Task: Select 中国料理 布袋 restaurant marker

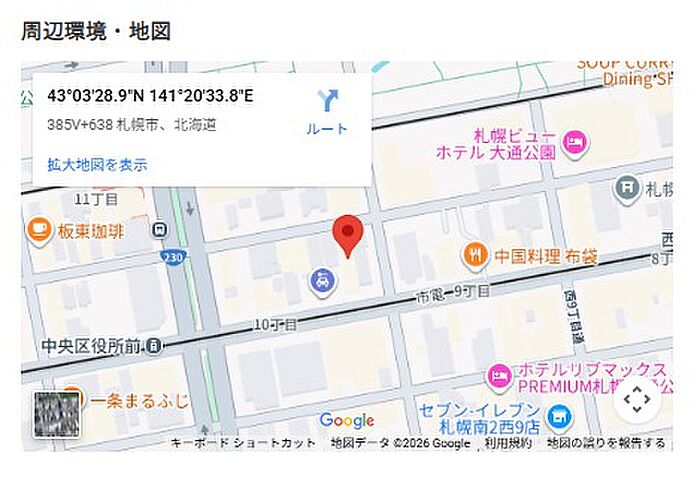Action: click(476, 256)
